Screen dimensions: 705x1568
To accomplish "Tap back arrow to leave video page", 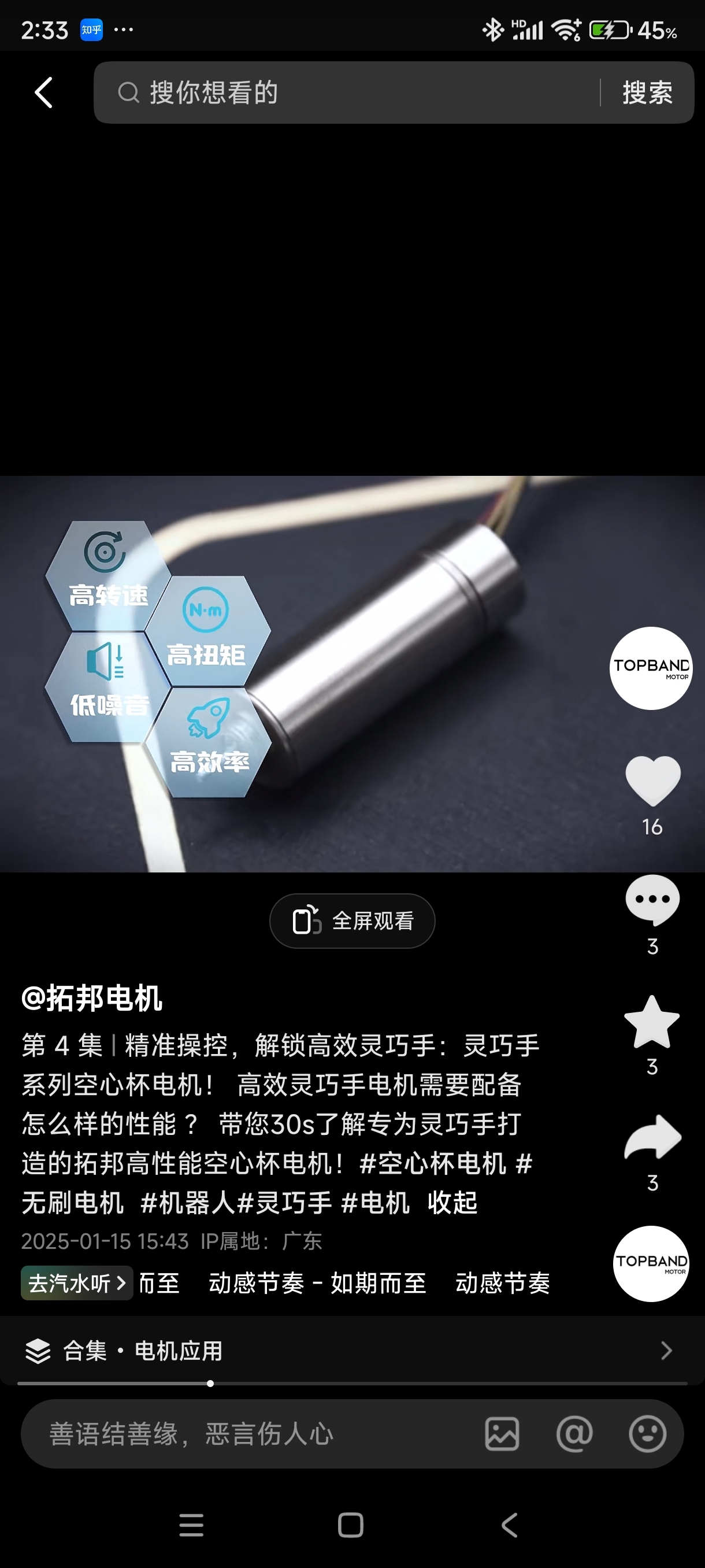I will coord(42,92).
